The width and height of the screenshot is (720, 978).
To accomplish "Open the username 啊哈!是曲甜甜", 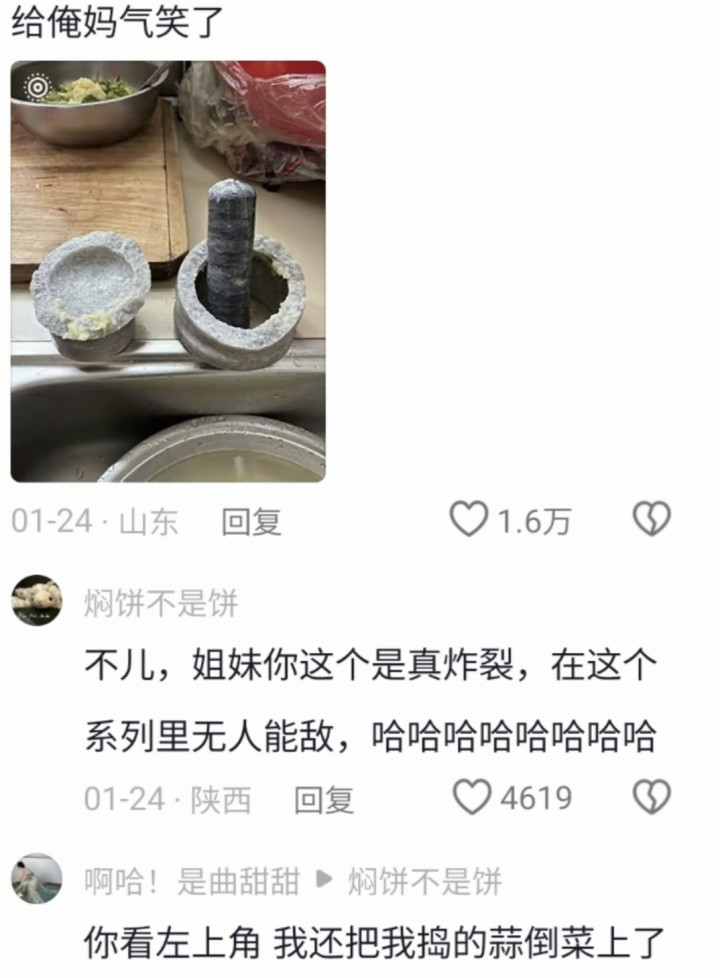I will (192, 881).
